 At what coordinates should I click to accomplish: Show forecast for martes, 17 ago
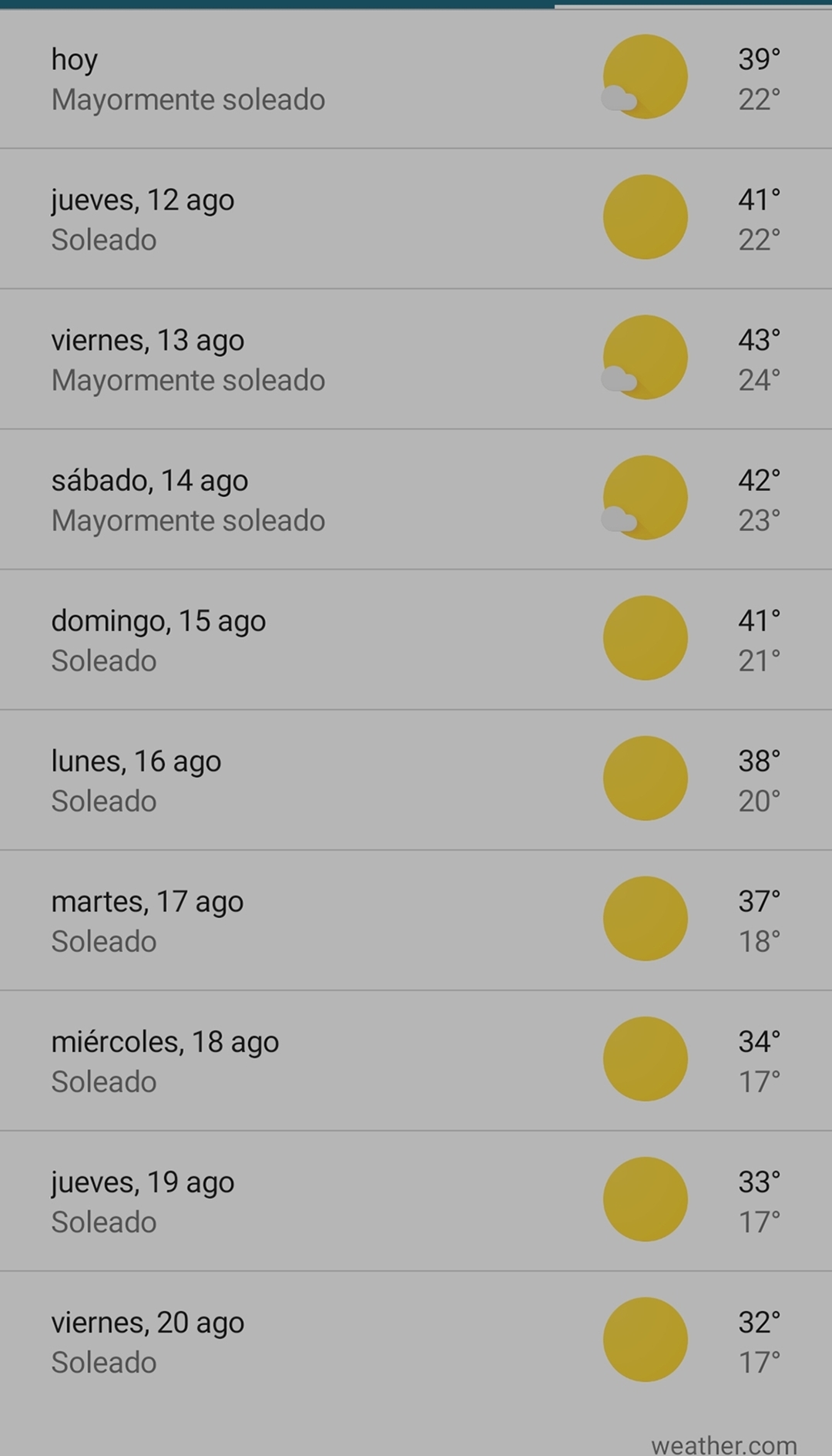(x=416, y=920)
